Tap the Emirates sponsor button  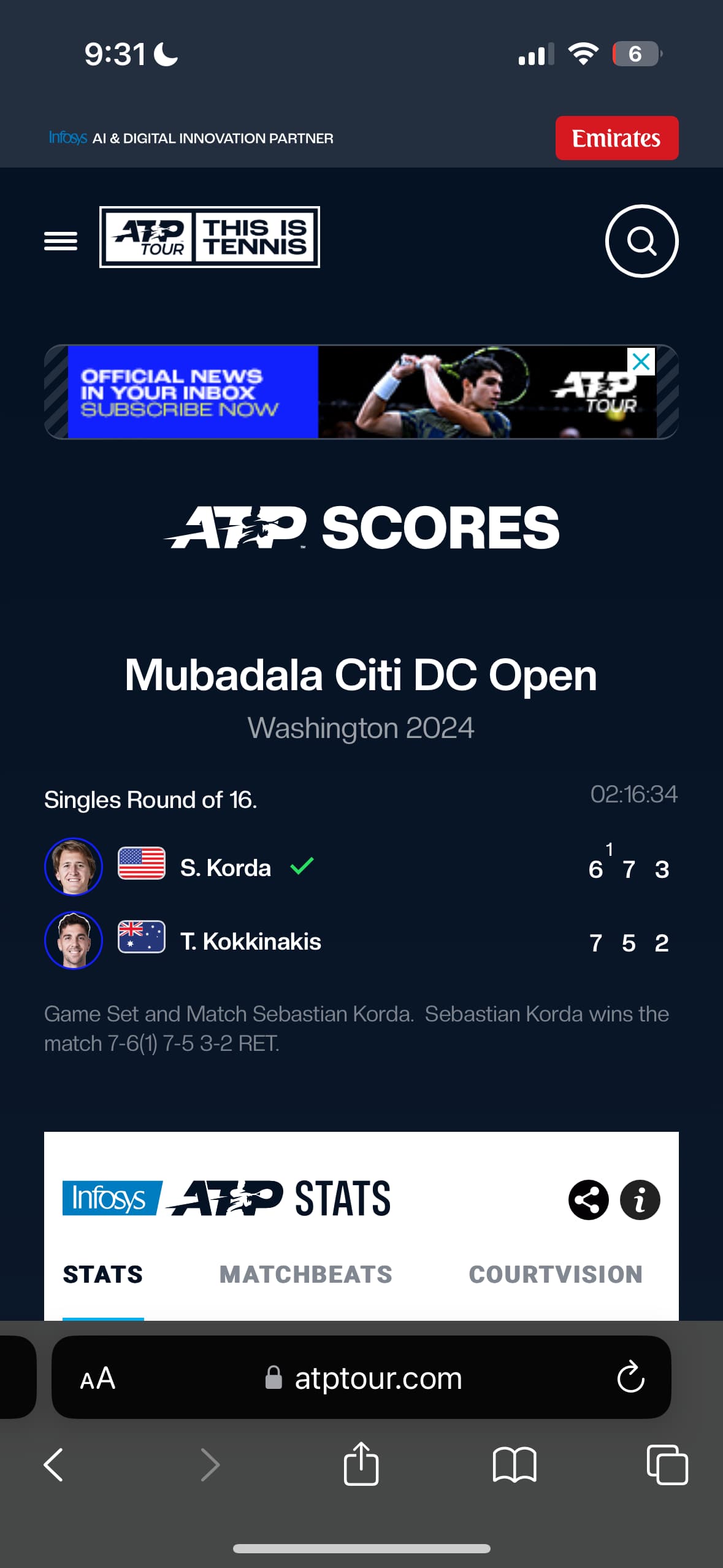[616, 138]
